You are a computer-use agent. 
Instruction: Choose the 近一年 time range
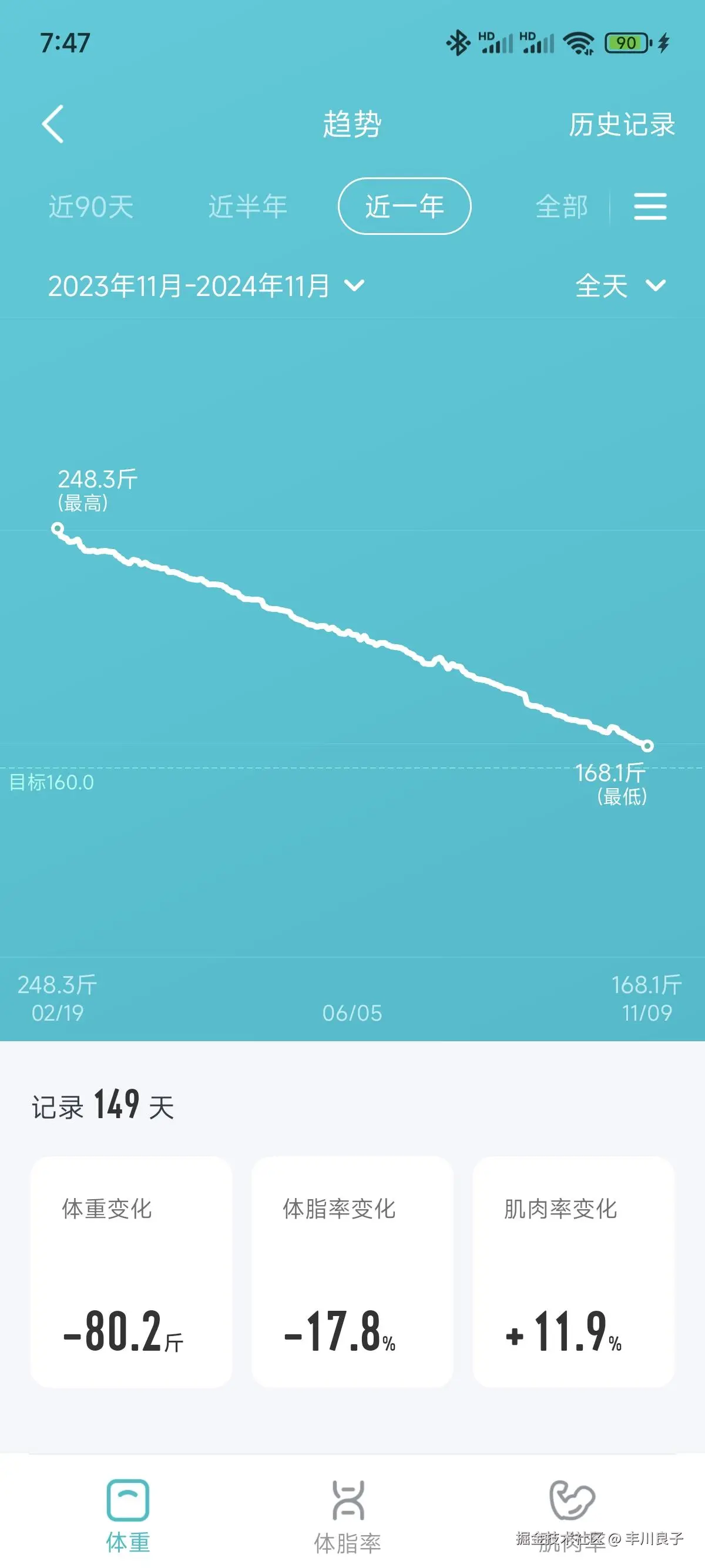click(404, 206)
